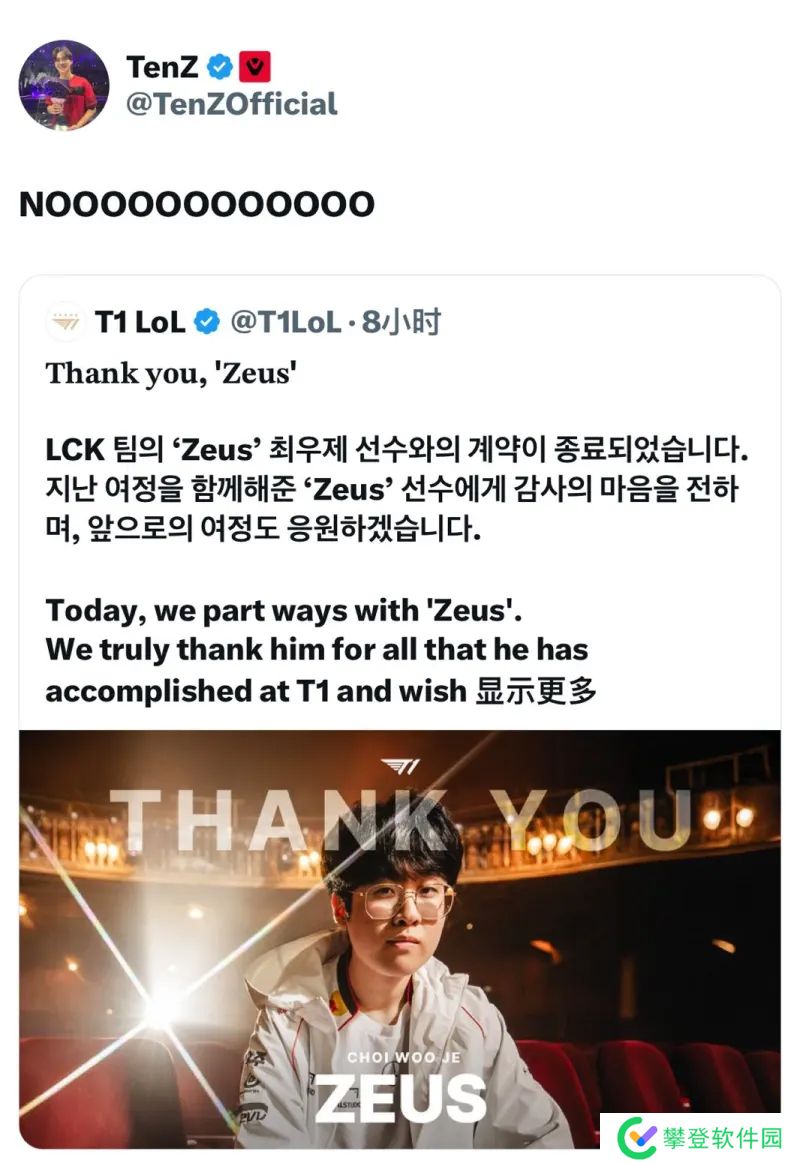
Task: Open TenZ's profile picture
Action: (64, 86)
